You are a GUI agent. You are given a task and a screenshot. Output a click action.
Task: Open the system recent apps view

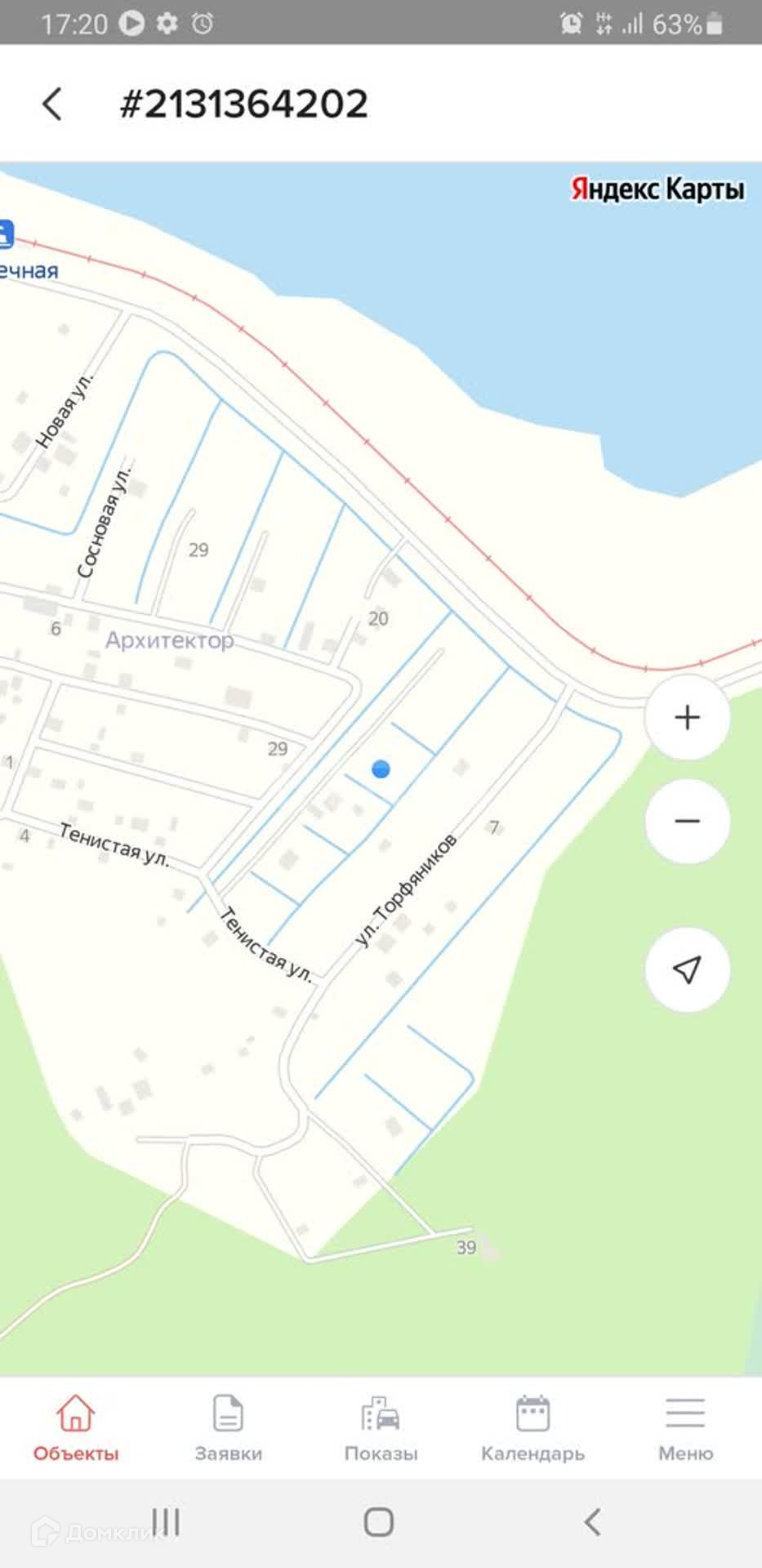(166, 1521)
